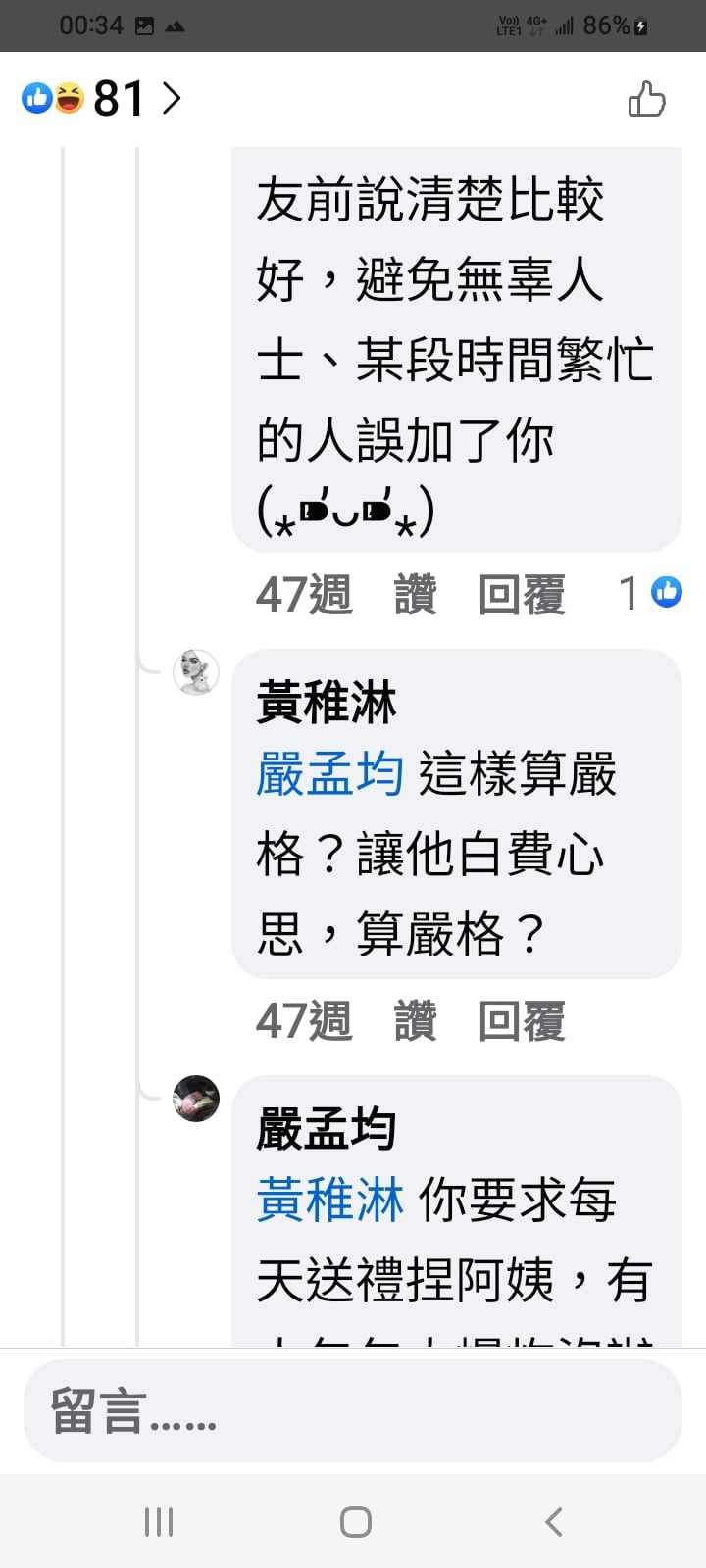Go back using the system back button

pyautogui.click(x=553, y=1522)
